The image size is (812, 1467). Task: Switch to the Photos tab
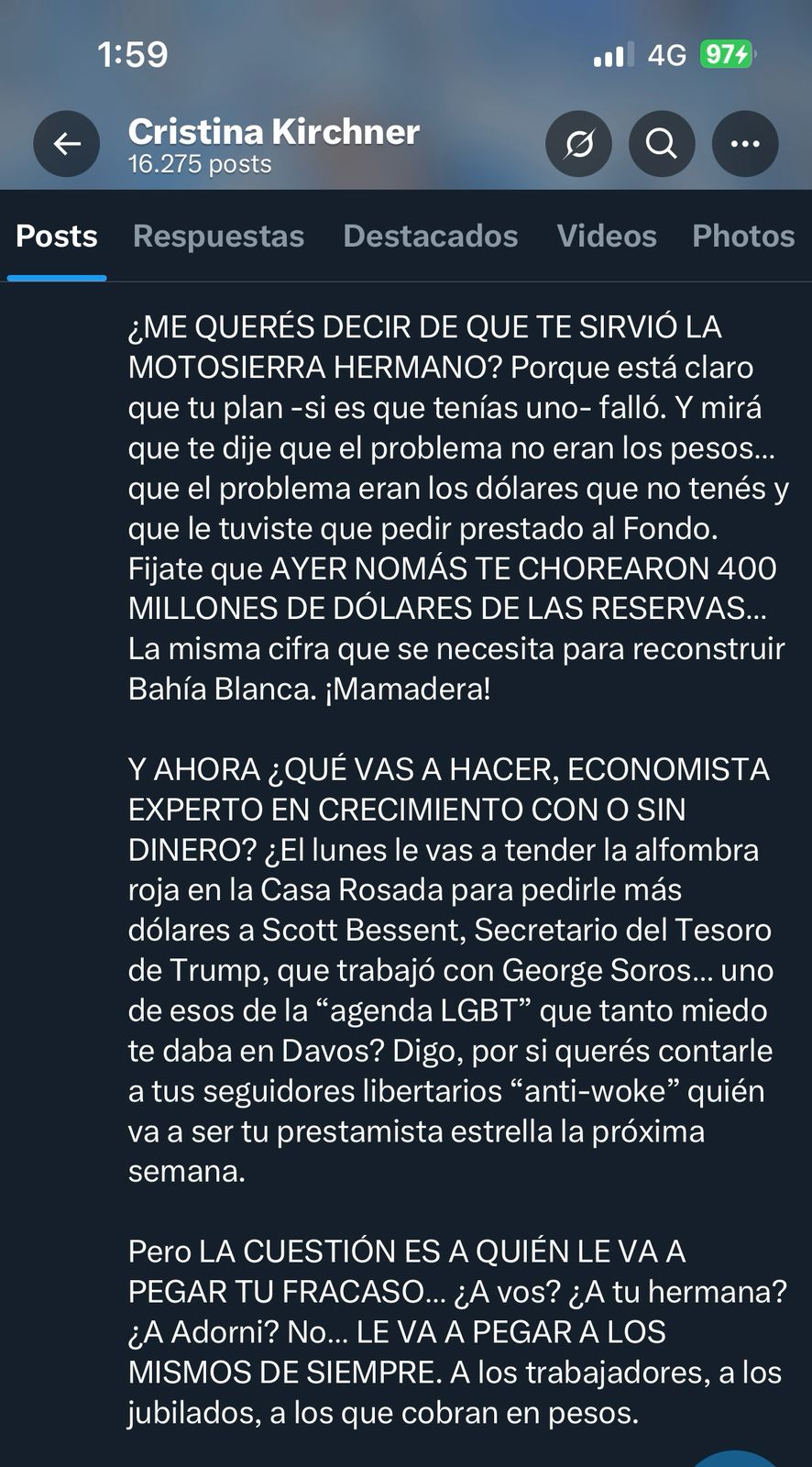(x=742, y=237)
